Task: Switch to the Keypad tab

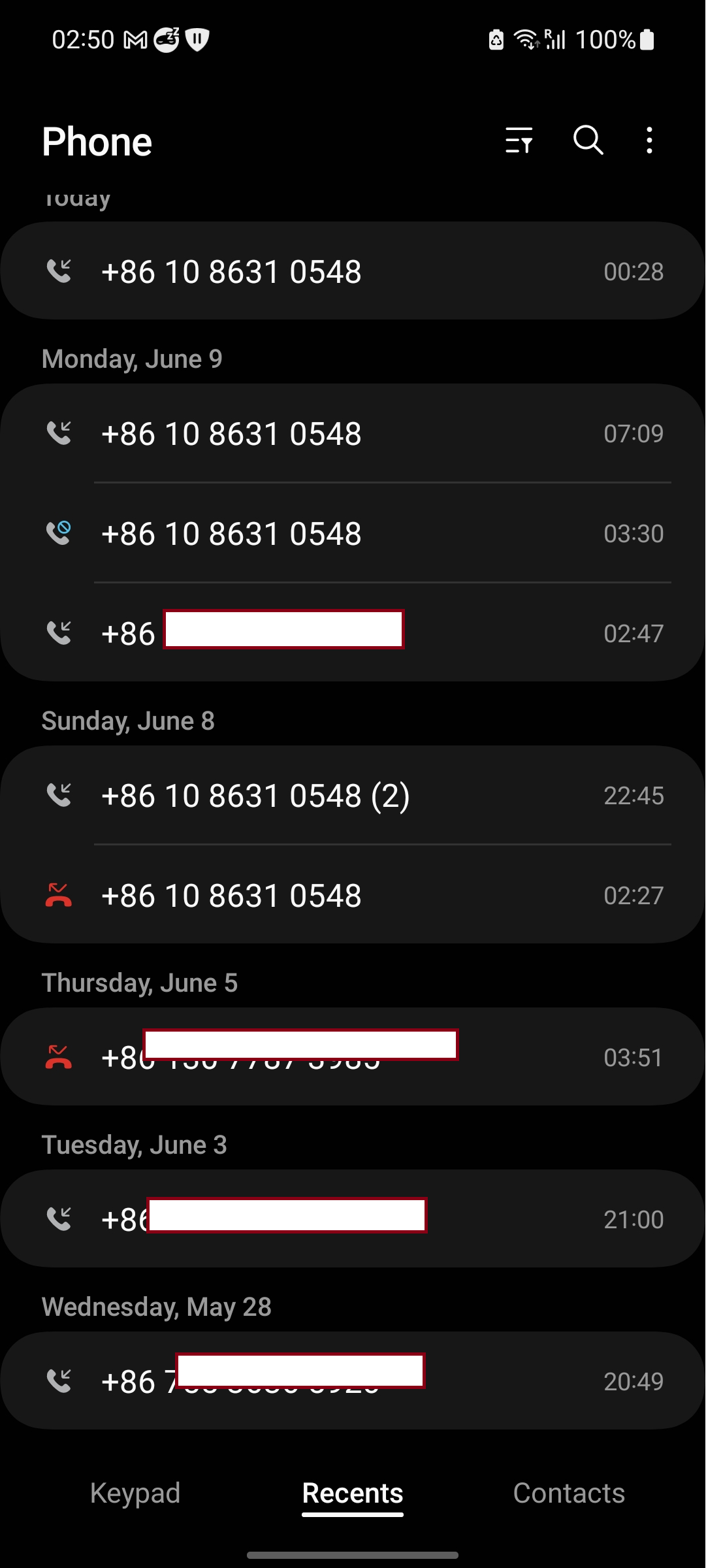Action: pos(135,1493)
